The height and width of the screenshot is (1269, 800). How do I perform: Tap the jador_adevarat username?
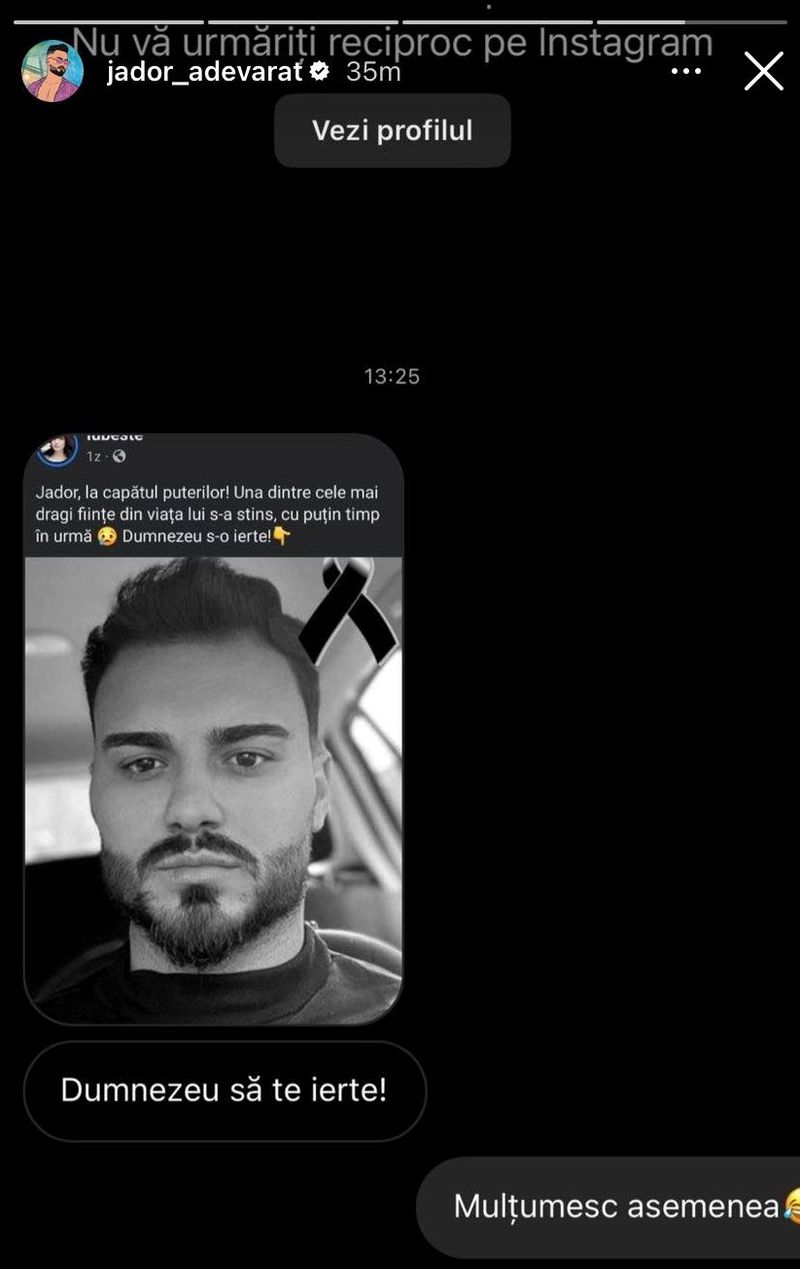pos(204,72)
